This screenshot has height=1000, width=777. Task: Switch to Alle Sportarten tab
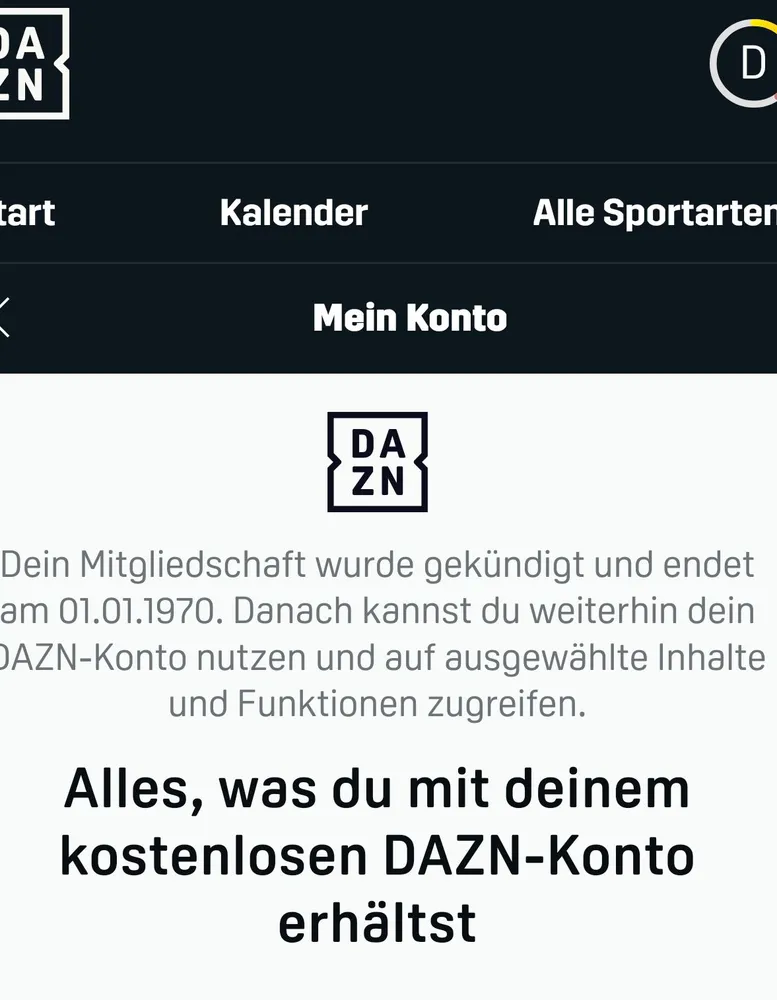[x=654, y=213]
